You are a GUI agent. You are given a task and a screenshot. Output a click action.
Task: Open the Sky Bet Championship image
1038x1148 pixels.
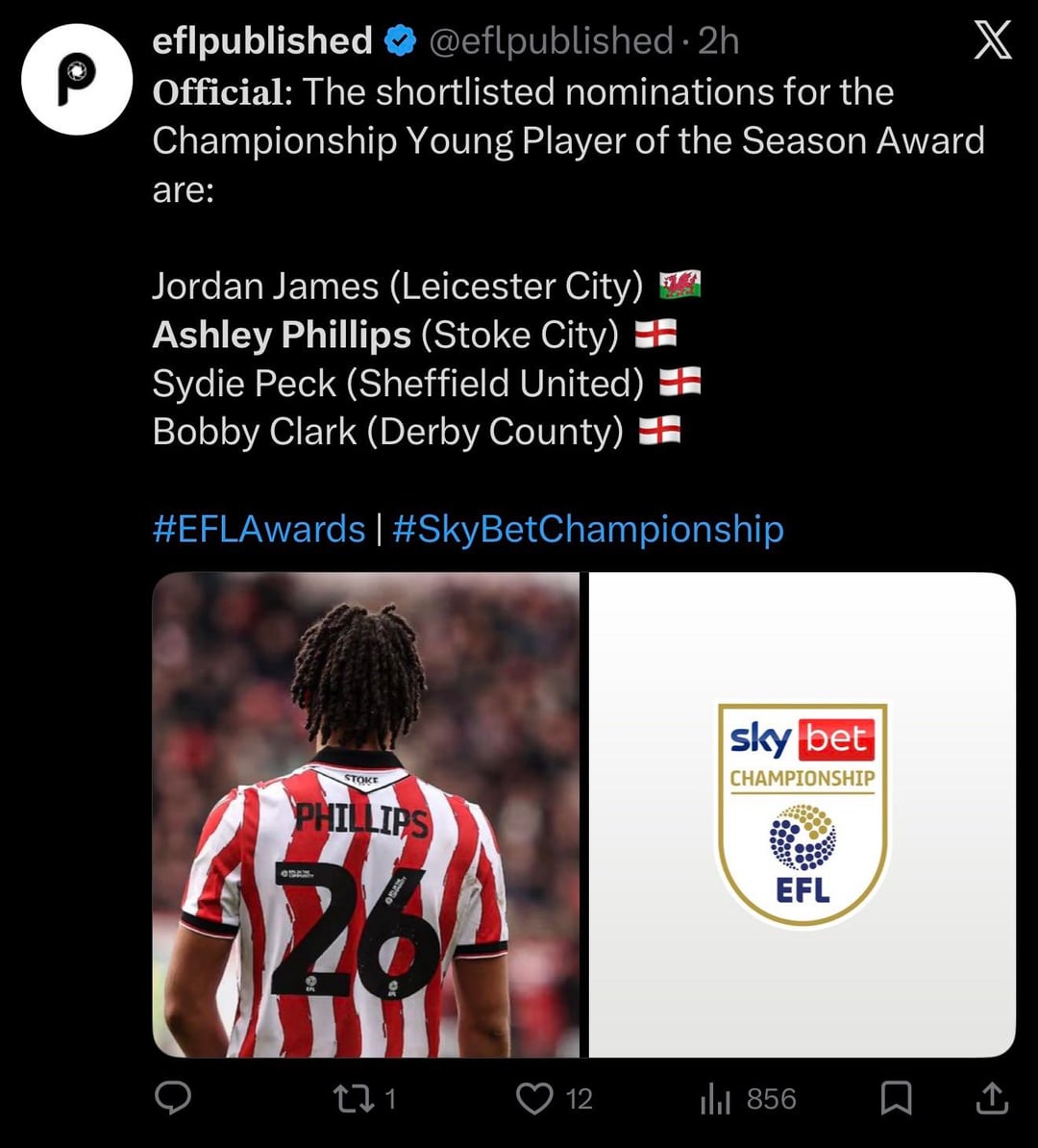pos(802,815)
